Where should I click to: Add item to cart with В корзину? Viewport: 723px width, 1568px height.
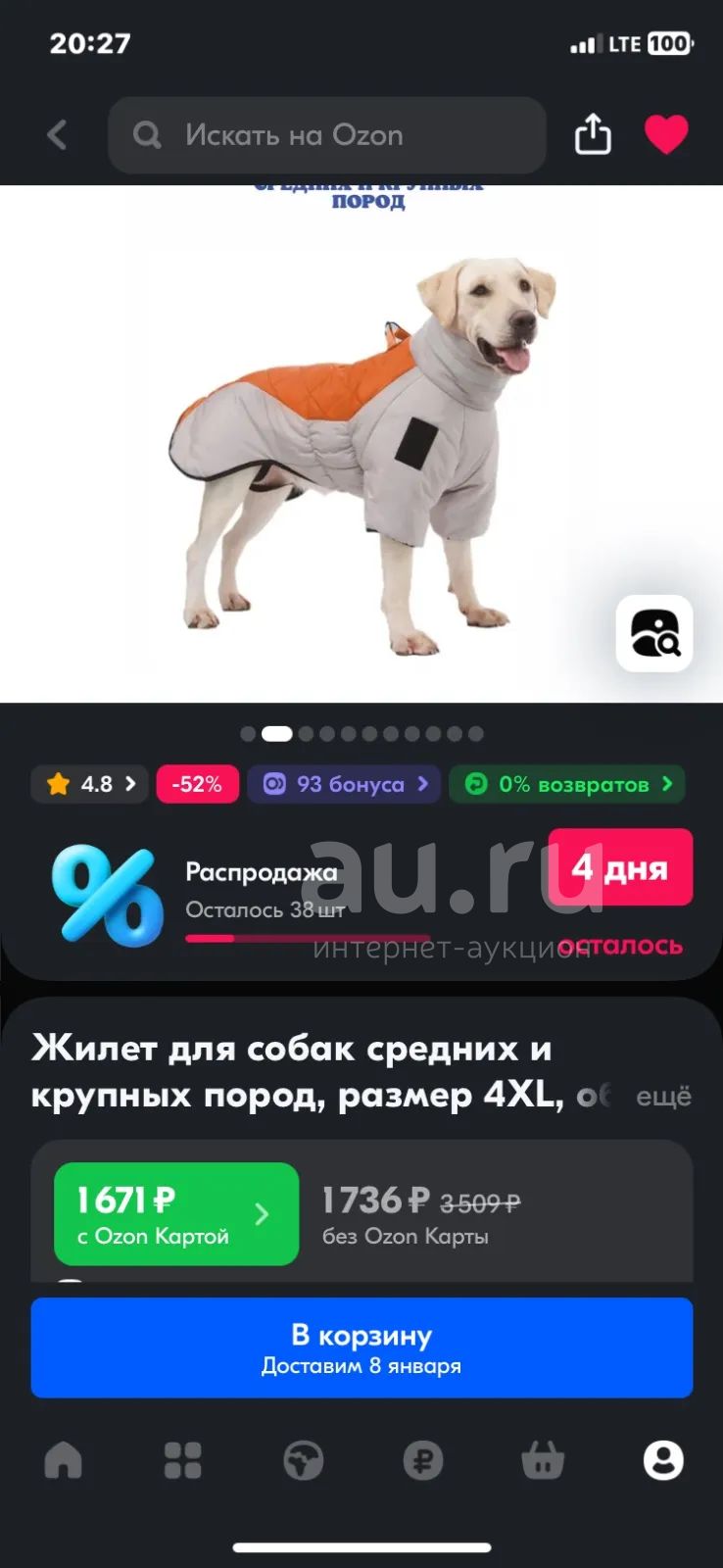coord(361,1347)
